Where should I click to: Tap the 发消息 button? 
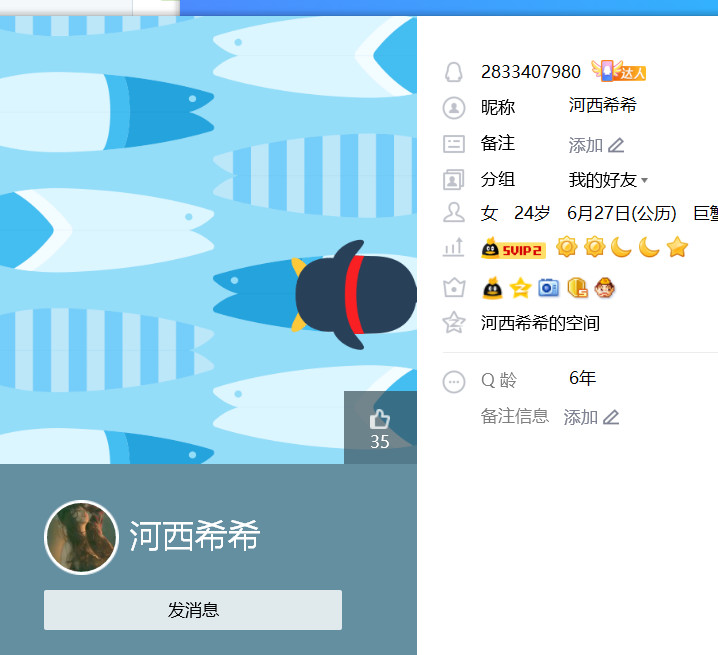click(193, 610)
